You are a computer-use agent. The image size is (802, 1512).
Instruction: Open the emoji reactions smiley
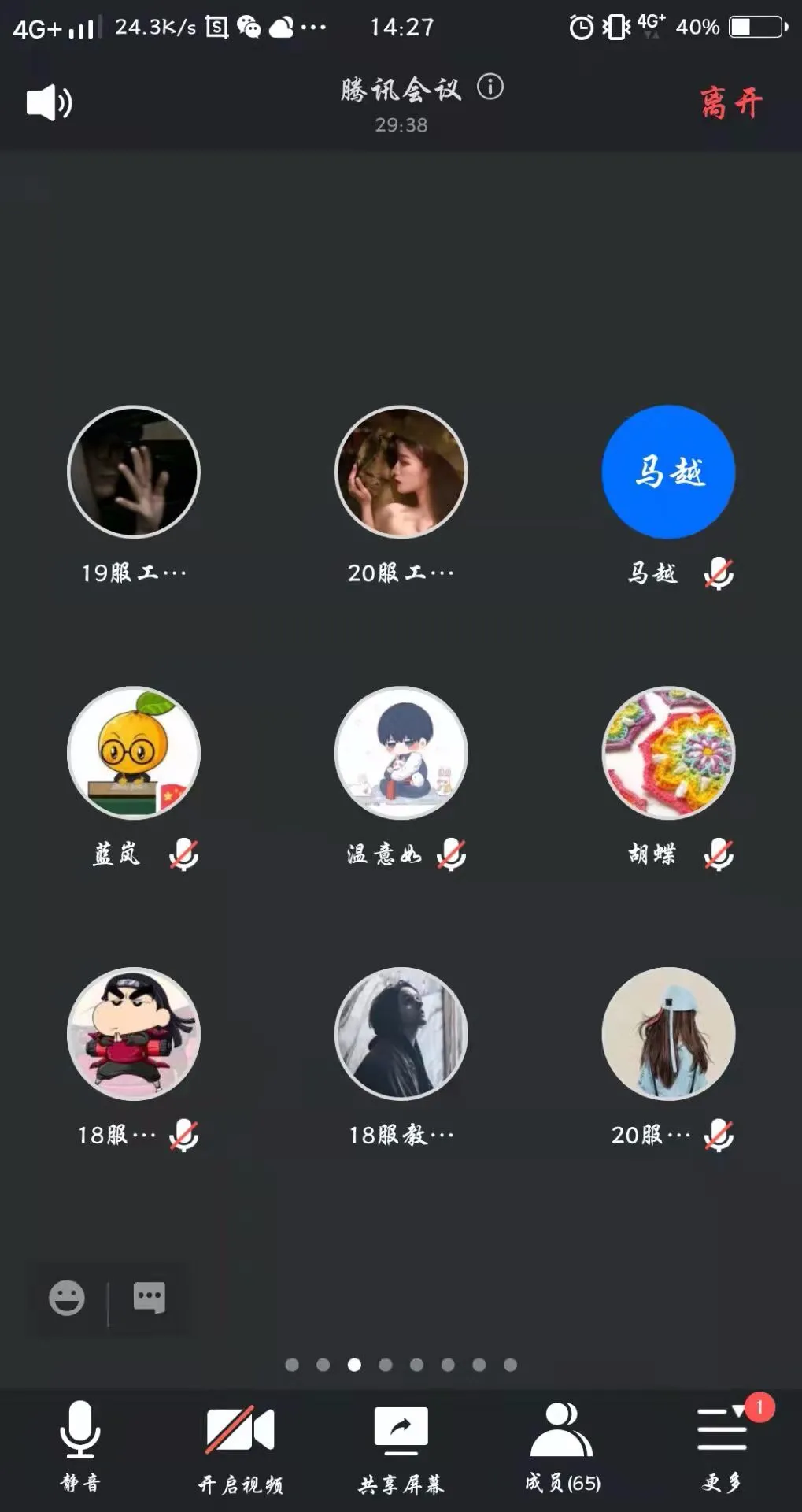(67, 1298)
